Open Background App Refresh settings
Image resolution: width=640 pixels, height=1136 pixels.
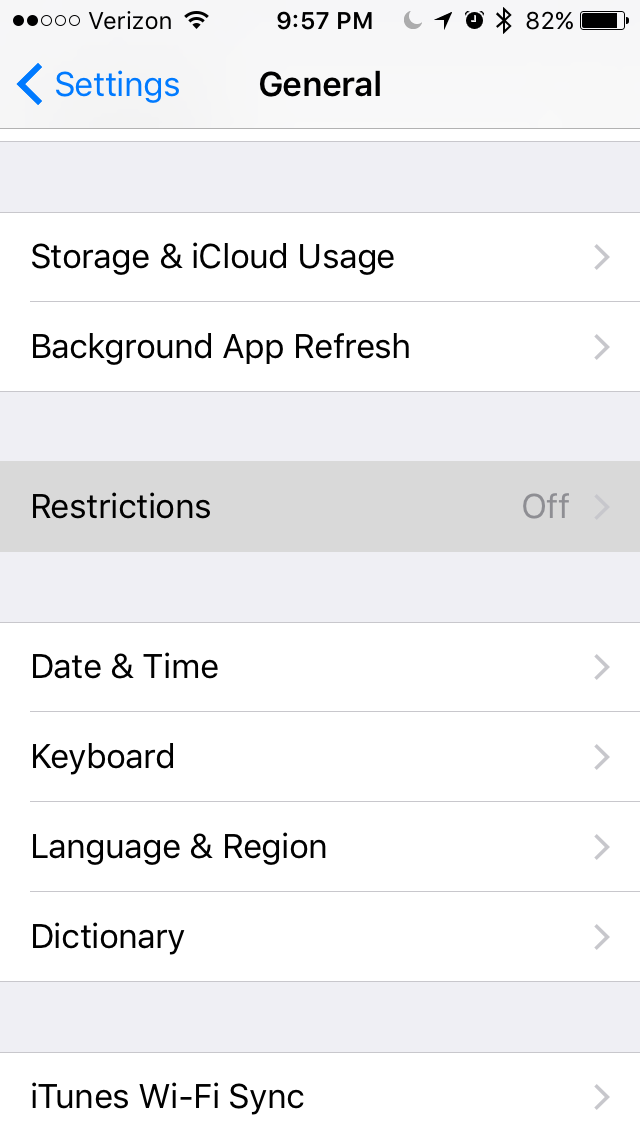click(x=320, y=347)
